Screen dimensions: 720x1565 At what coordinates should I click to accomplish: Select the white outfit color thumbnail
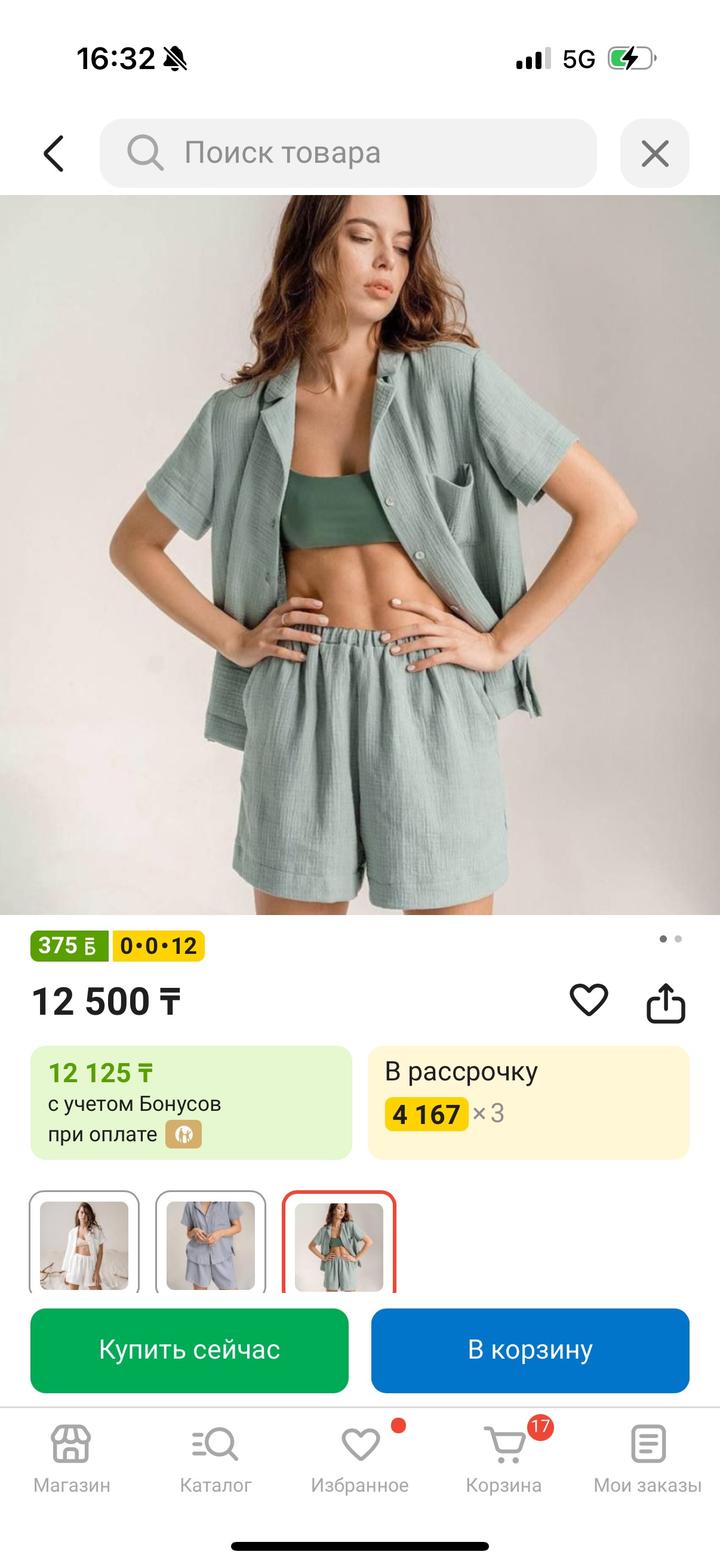[x=84, y=1244]
